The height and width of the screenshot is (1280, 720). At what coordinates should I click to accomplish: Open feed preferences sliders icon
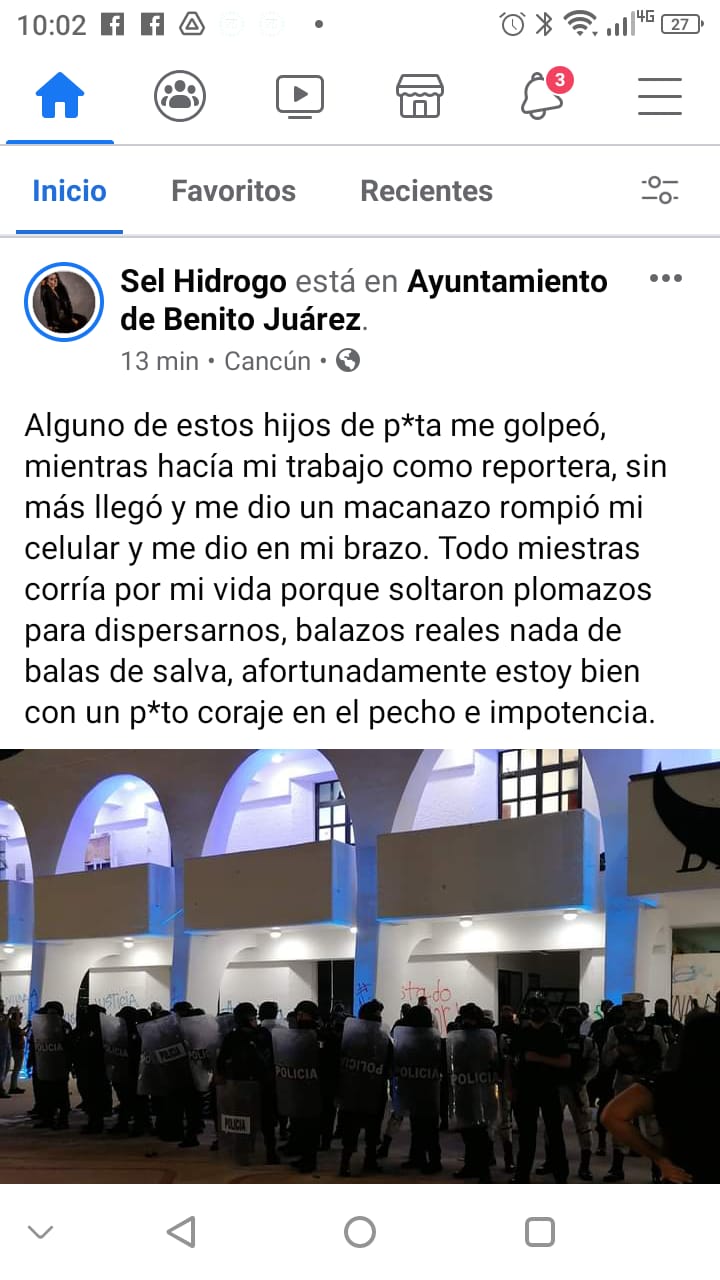(x=660, y=190)
